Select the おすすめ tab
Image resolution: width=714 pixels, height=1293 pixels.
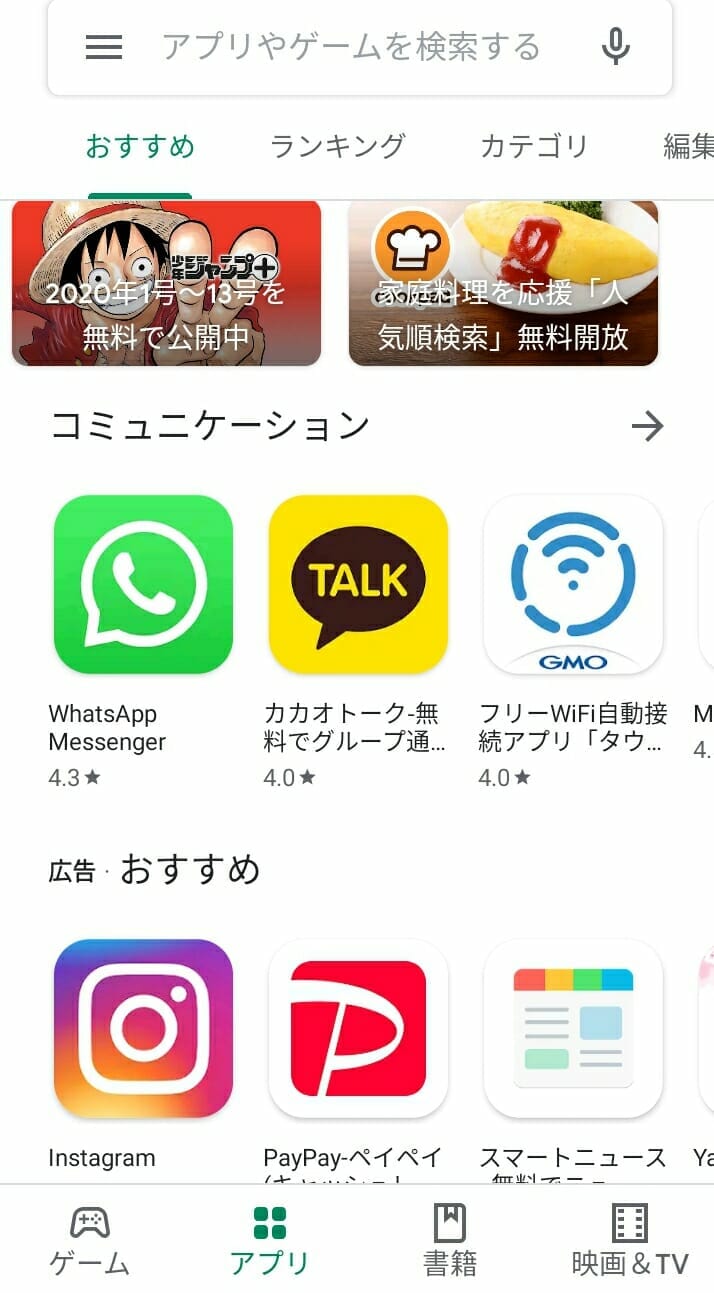click(140, 147)
